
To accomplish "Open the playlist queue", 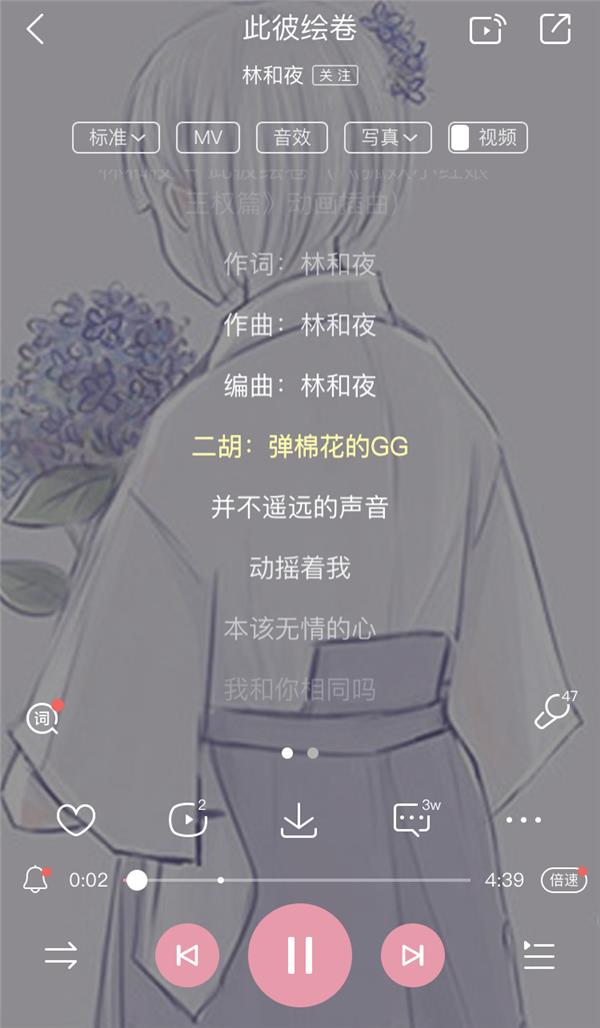I will tap(539, 956).
